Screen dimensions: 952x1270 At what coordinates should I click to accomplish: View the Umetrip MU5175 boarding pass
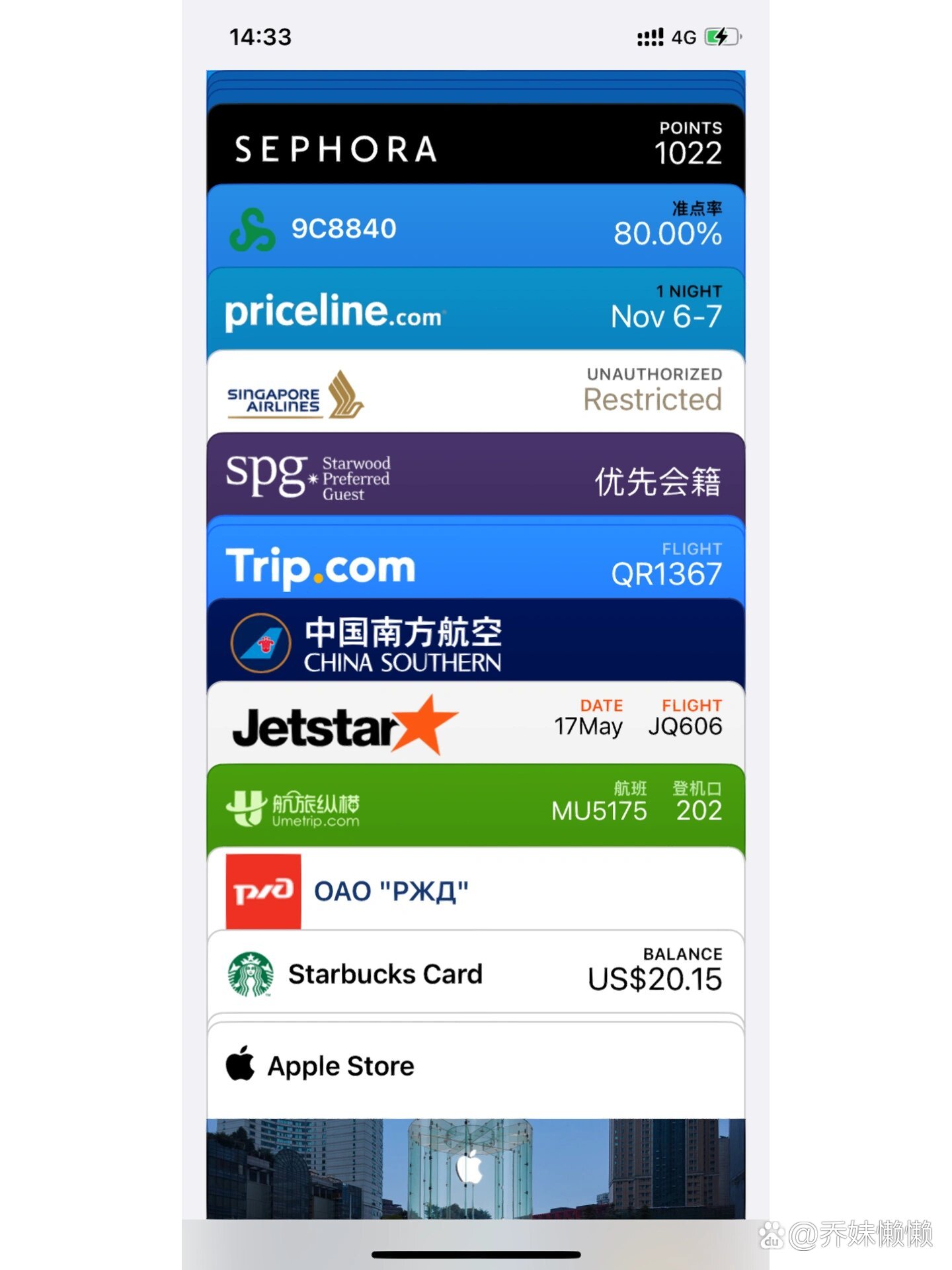click(475, 807)
